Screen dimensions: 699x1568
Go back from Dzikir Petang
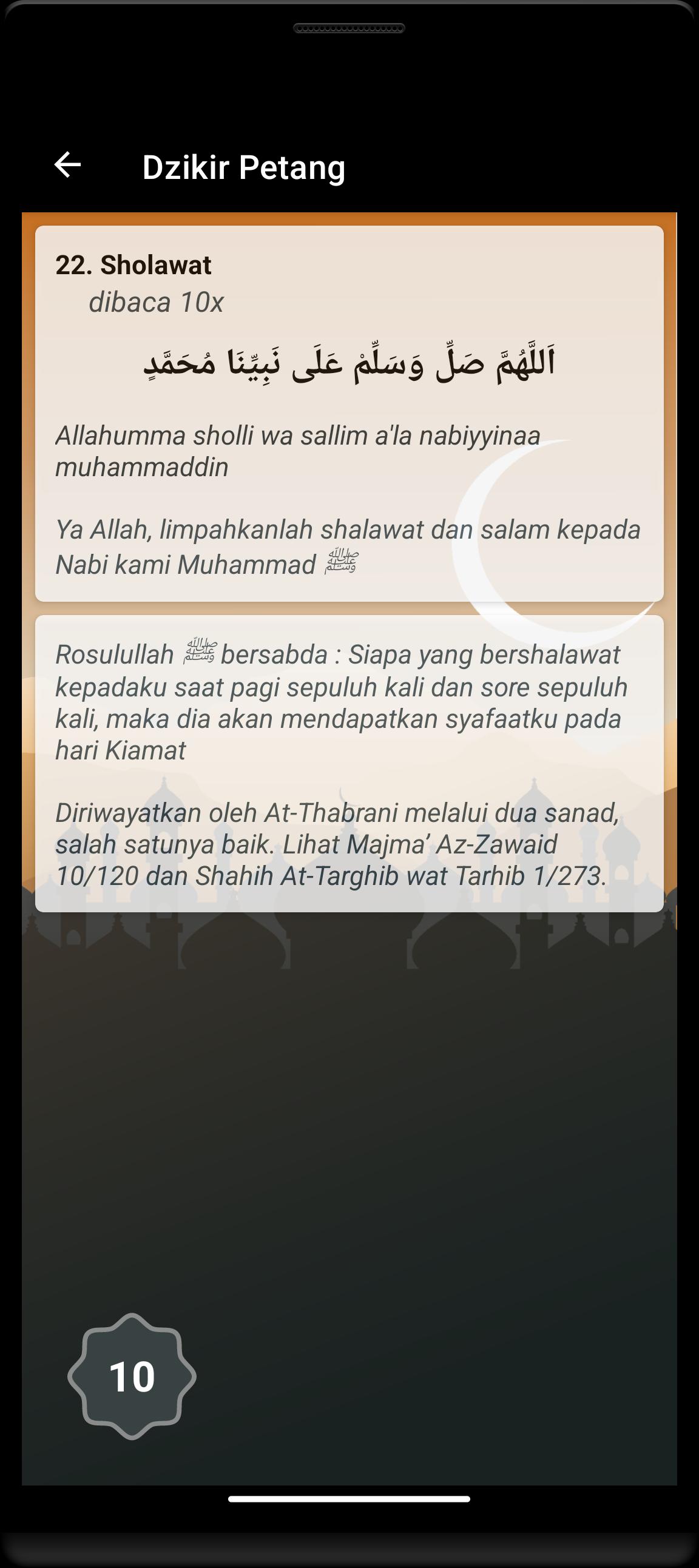coord(67,165)
